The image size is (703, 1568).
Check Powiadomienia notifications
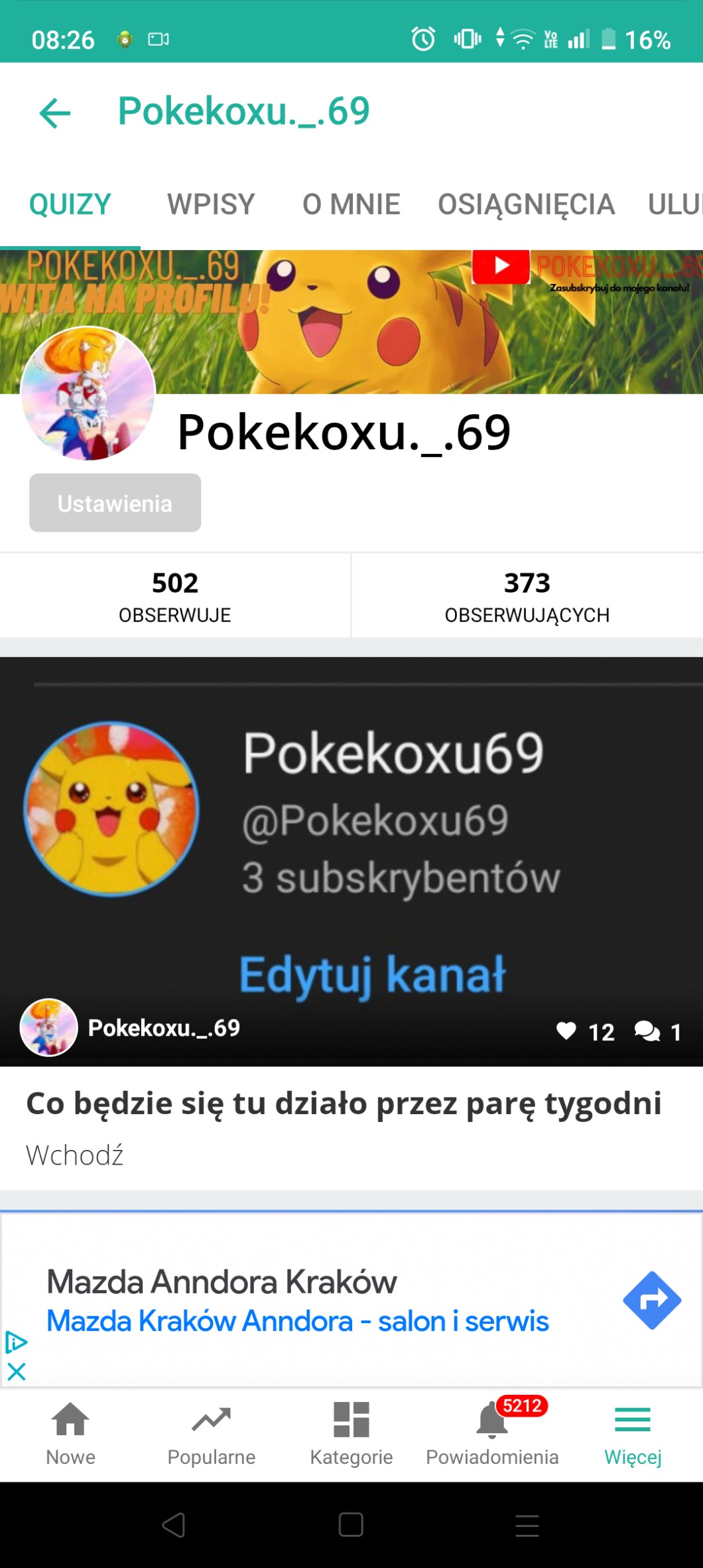point(492,1433)
